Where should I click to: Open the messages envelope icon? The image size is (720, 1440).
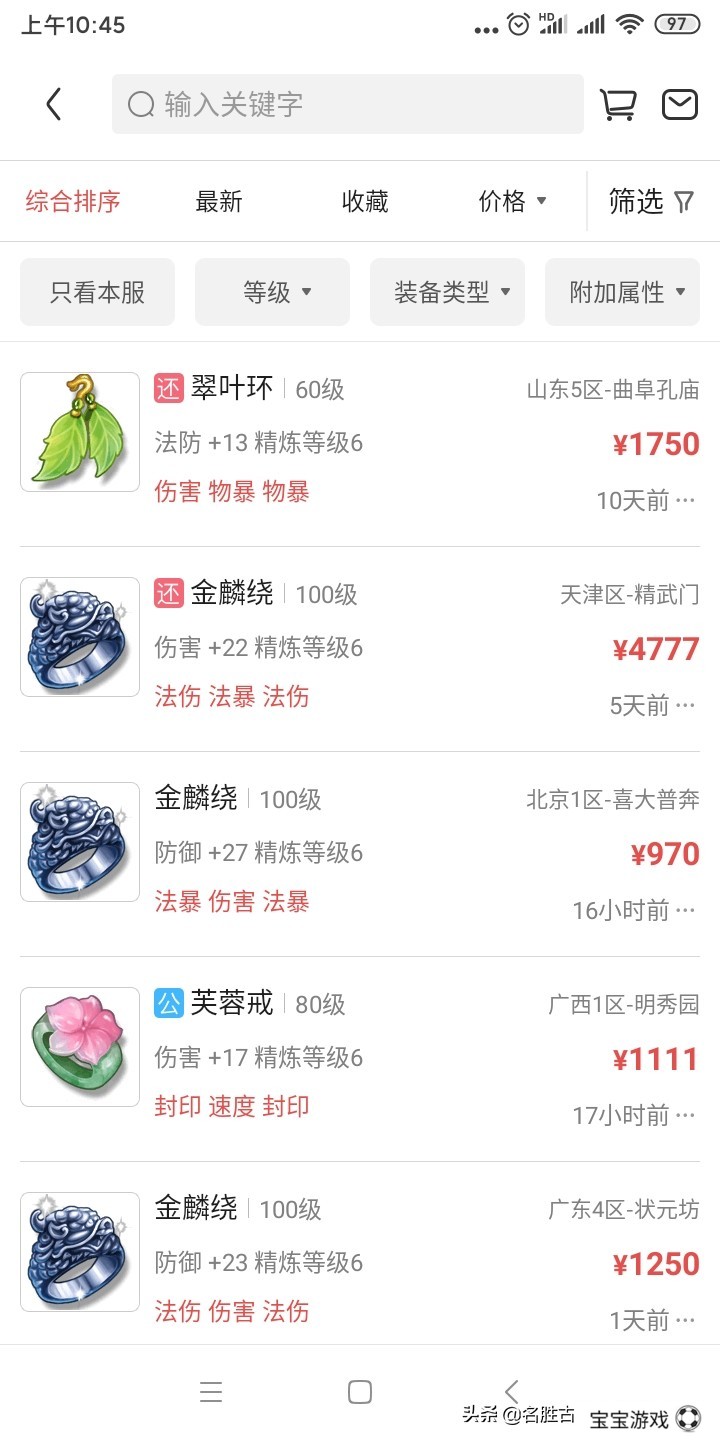[x=680, y=104]
